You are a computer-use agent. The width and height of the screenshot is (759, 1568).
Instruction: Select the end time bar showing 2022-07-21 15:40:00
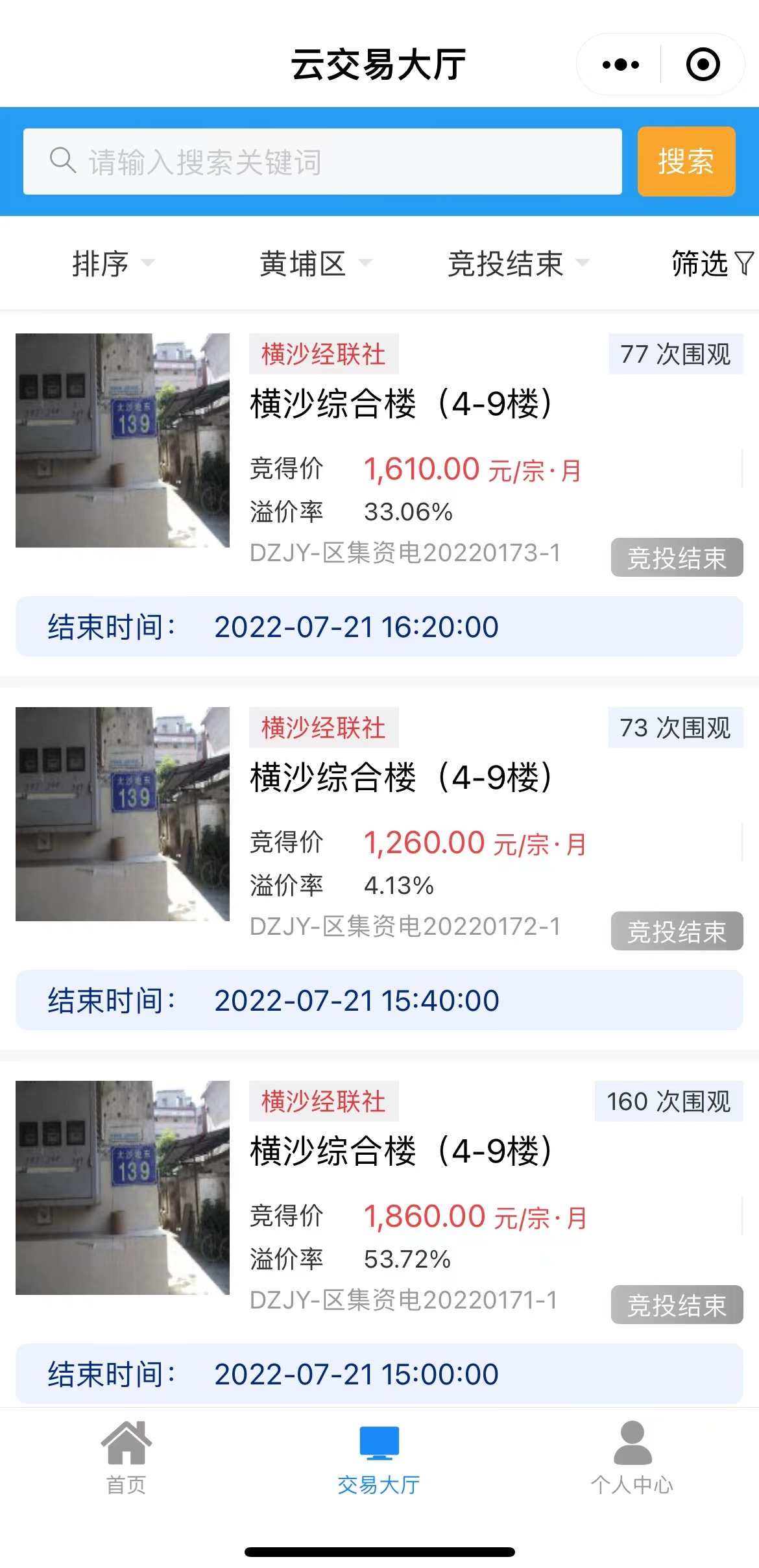click(379, 1000)
